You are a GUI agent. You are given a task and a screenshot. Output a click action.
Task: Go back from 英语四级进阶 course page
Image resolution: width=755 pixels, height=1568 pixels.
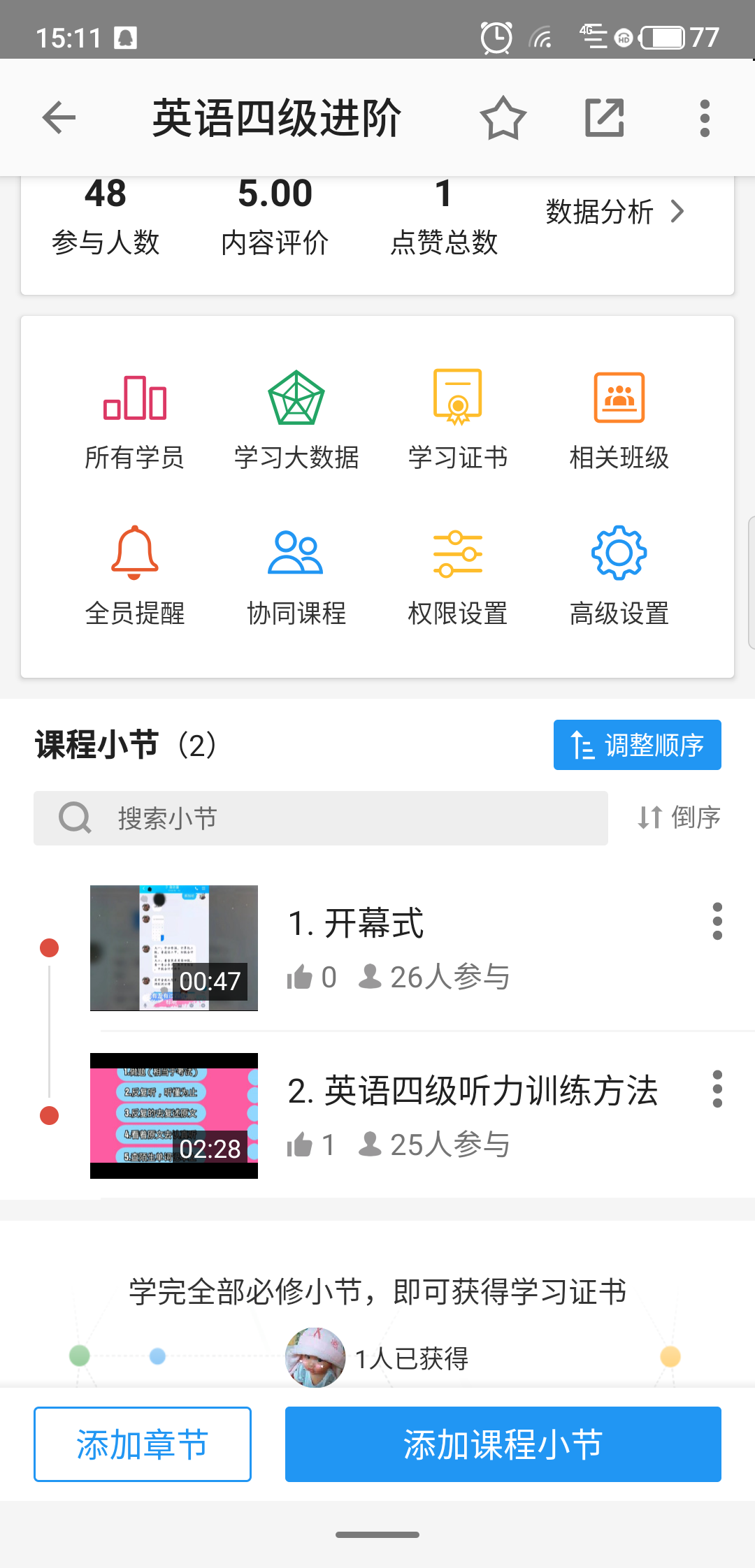(x=59, y=117)
